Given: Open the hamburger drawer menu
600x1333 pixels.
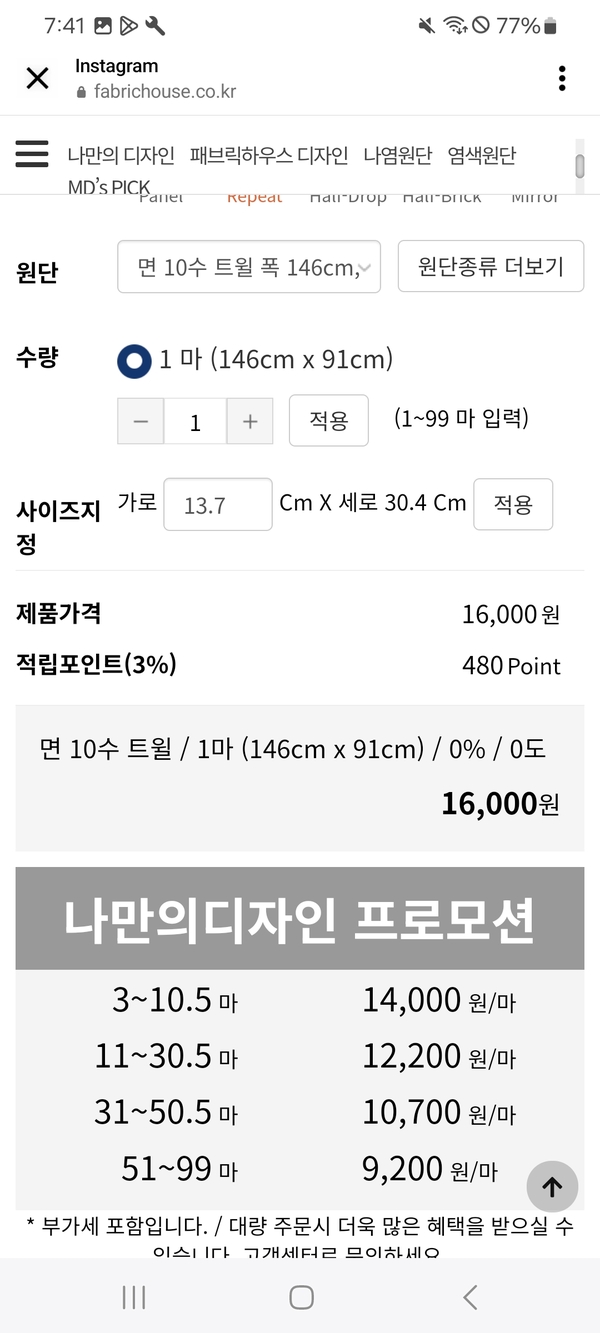Looking at the screenshot, I should click(32, 154).
